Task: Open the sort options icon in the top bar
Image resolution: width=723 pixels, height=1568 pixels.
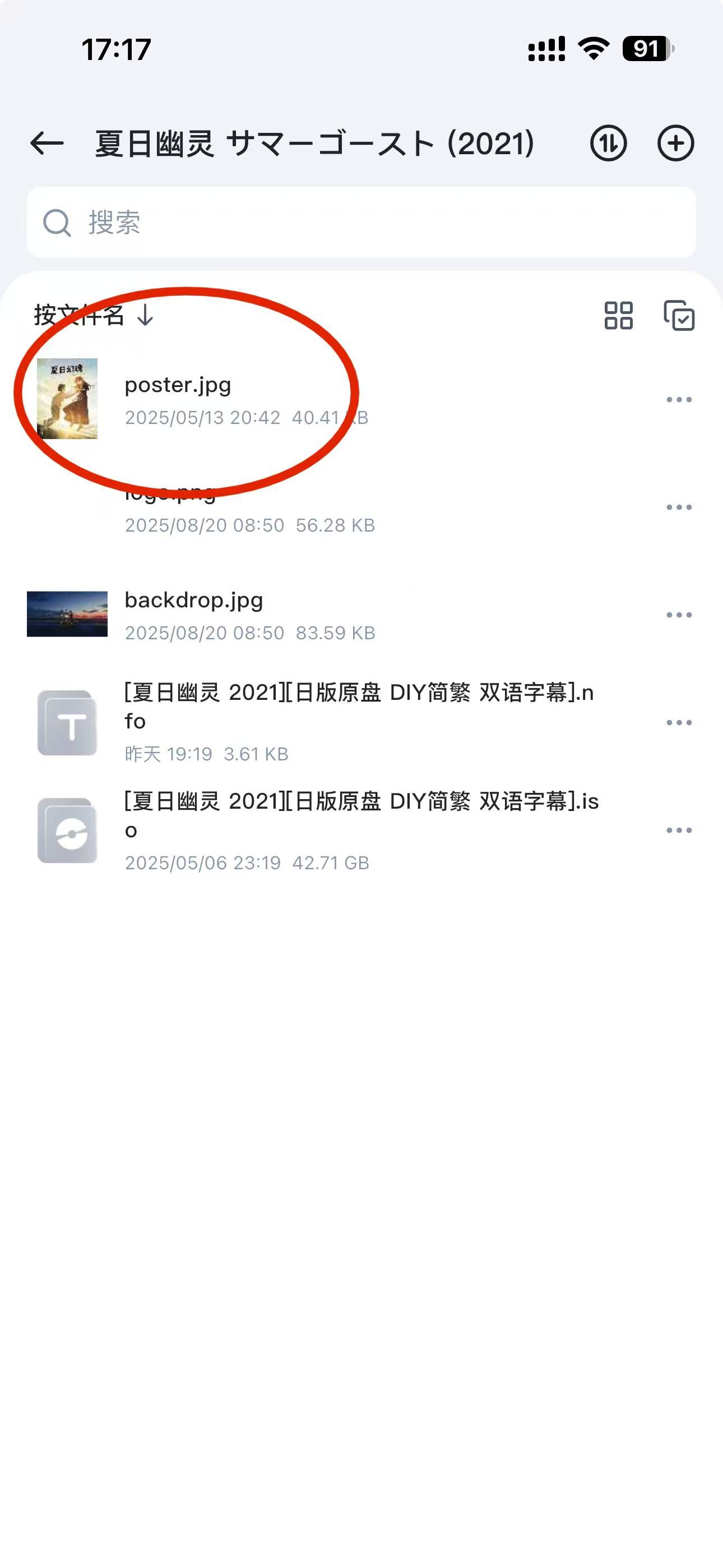Action: [x=610, y=144]
